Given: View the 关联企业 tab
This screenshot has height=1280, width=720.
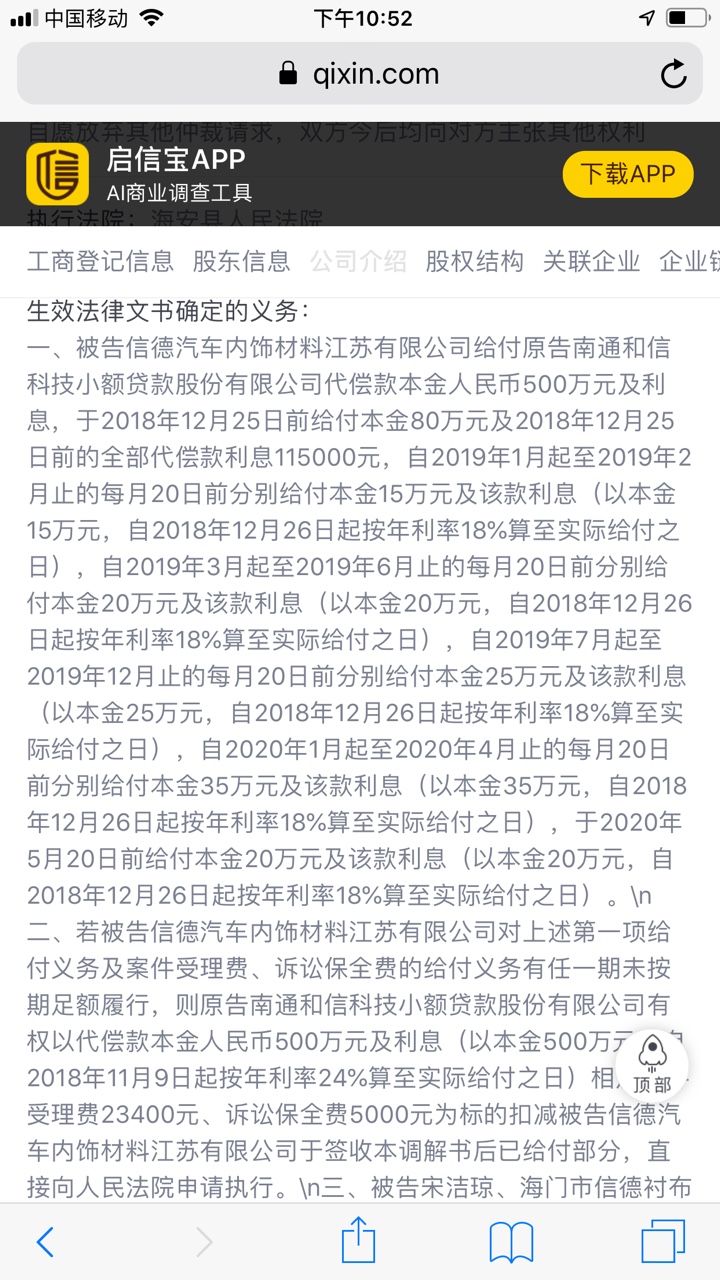Looking at the screenshot, I should (x=591, y=262).
